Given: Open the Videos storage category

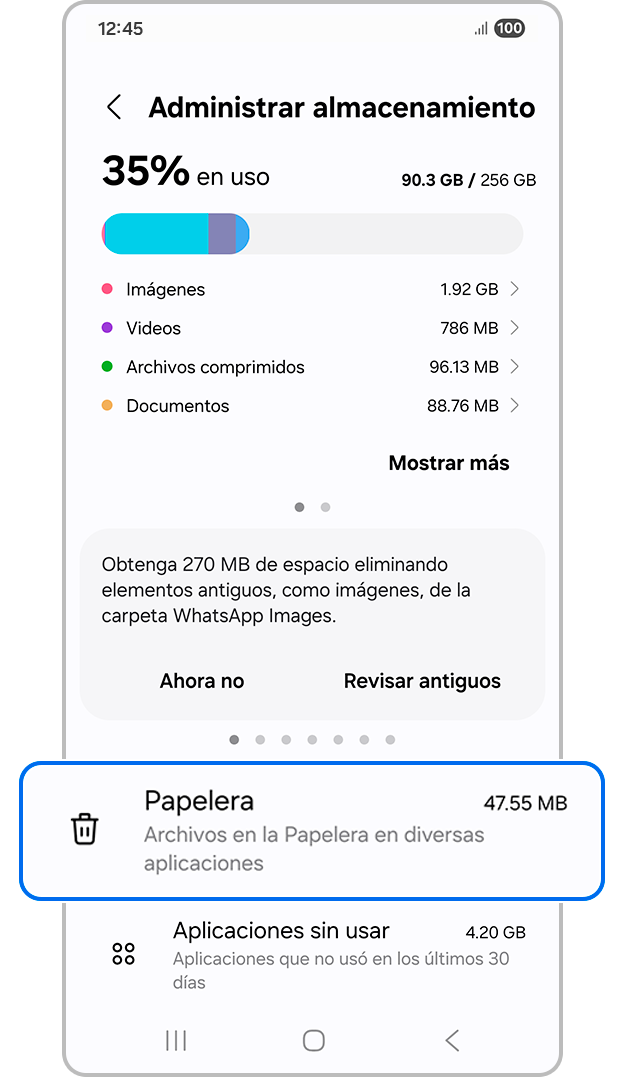Looking at the screenshot, I should [x=312, y=328].
